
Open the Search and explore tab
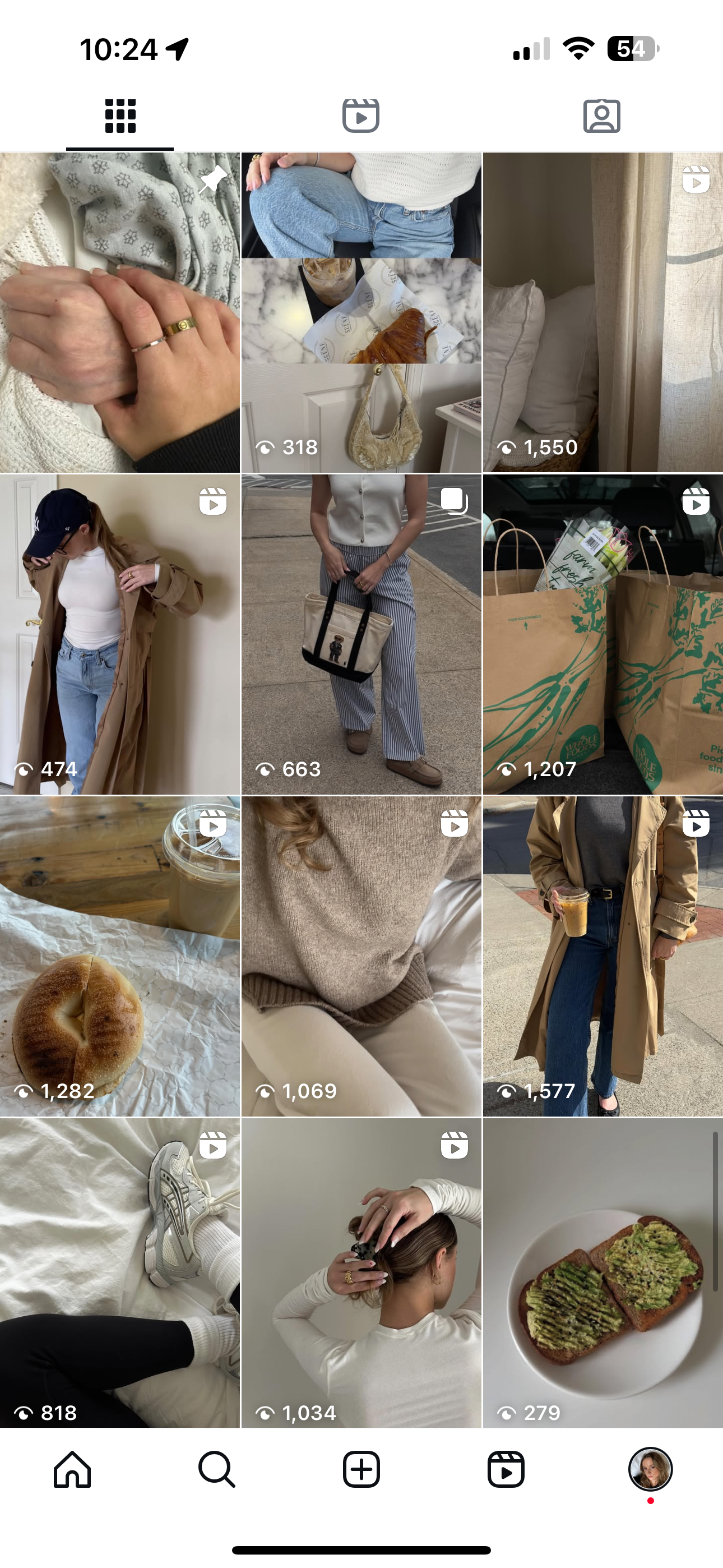(217, 1469)
